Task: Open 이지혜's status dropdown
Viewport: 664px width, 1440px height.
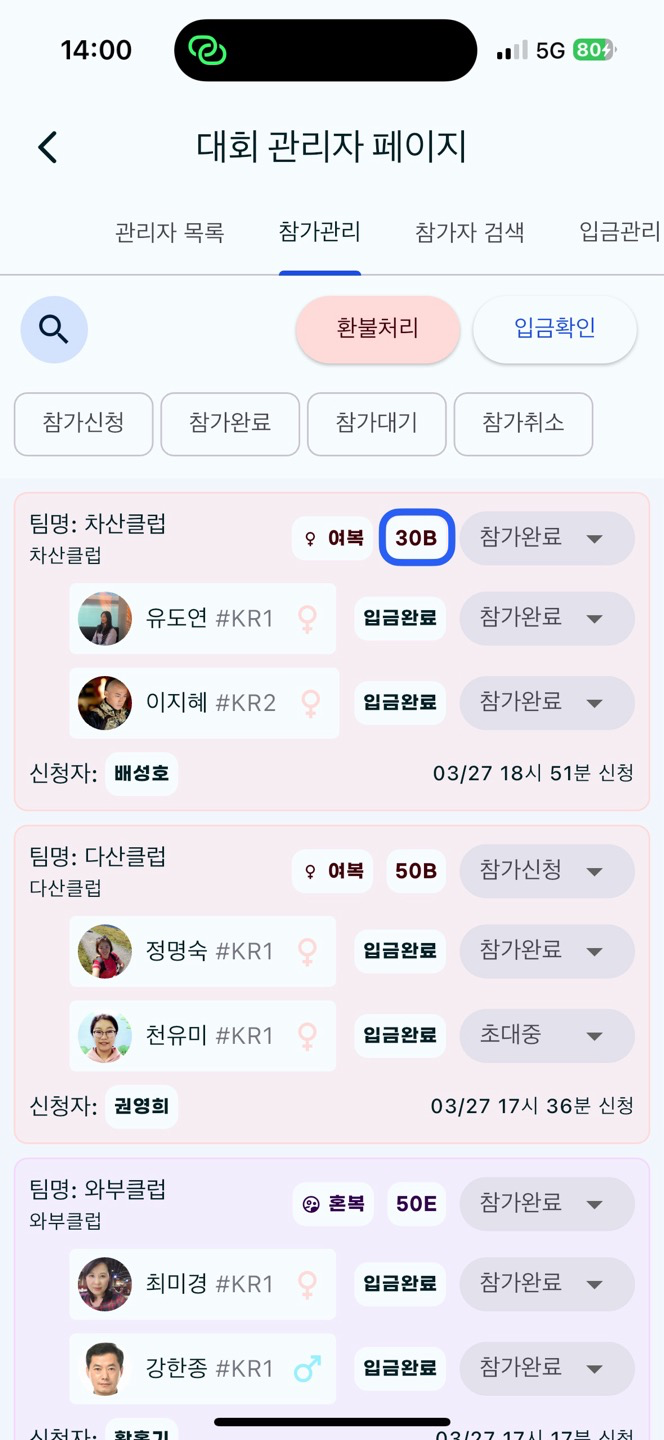Action: [547, 702]
